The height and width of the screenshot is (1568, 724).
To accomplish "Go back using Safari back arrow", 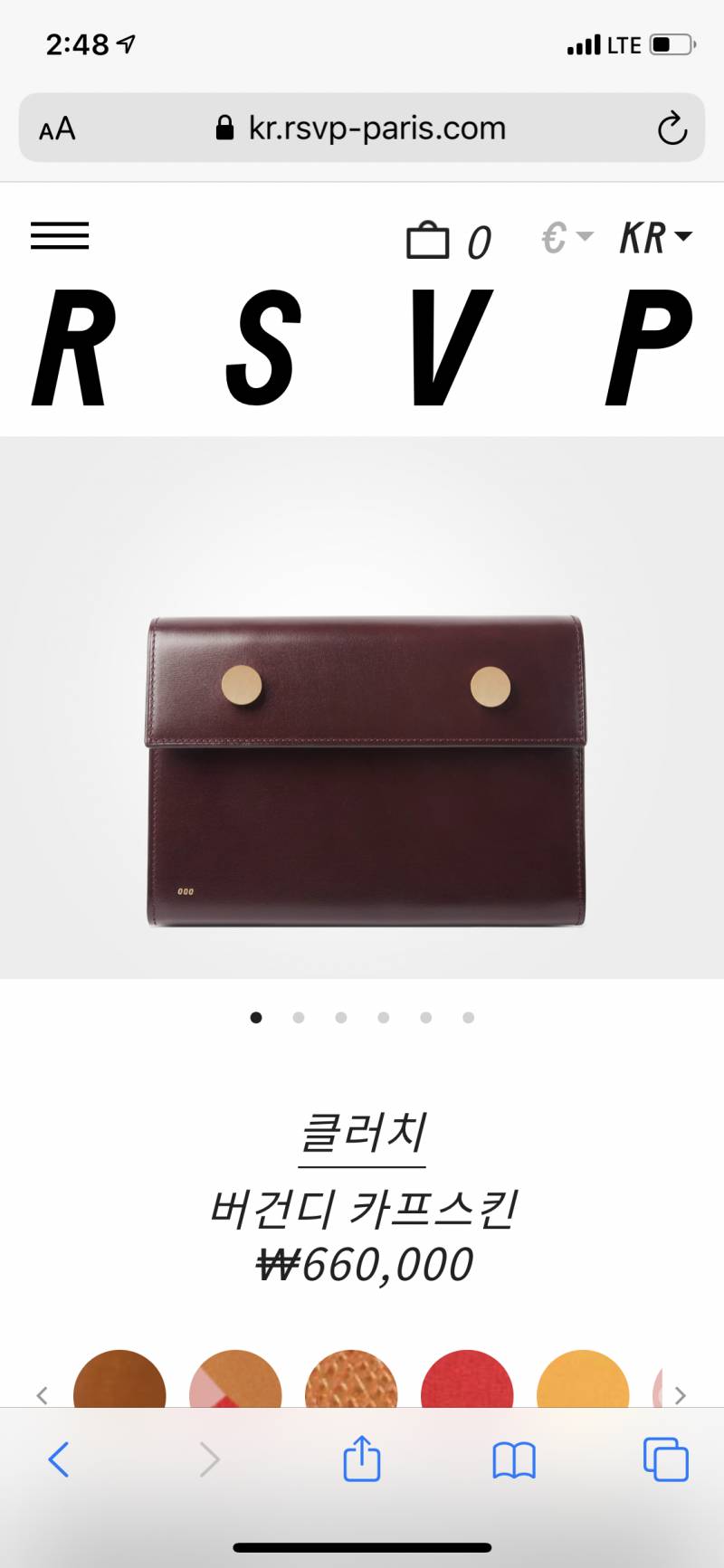I will coord(58,1460).
